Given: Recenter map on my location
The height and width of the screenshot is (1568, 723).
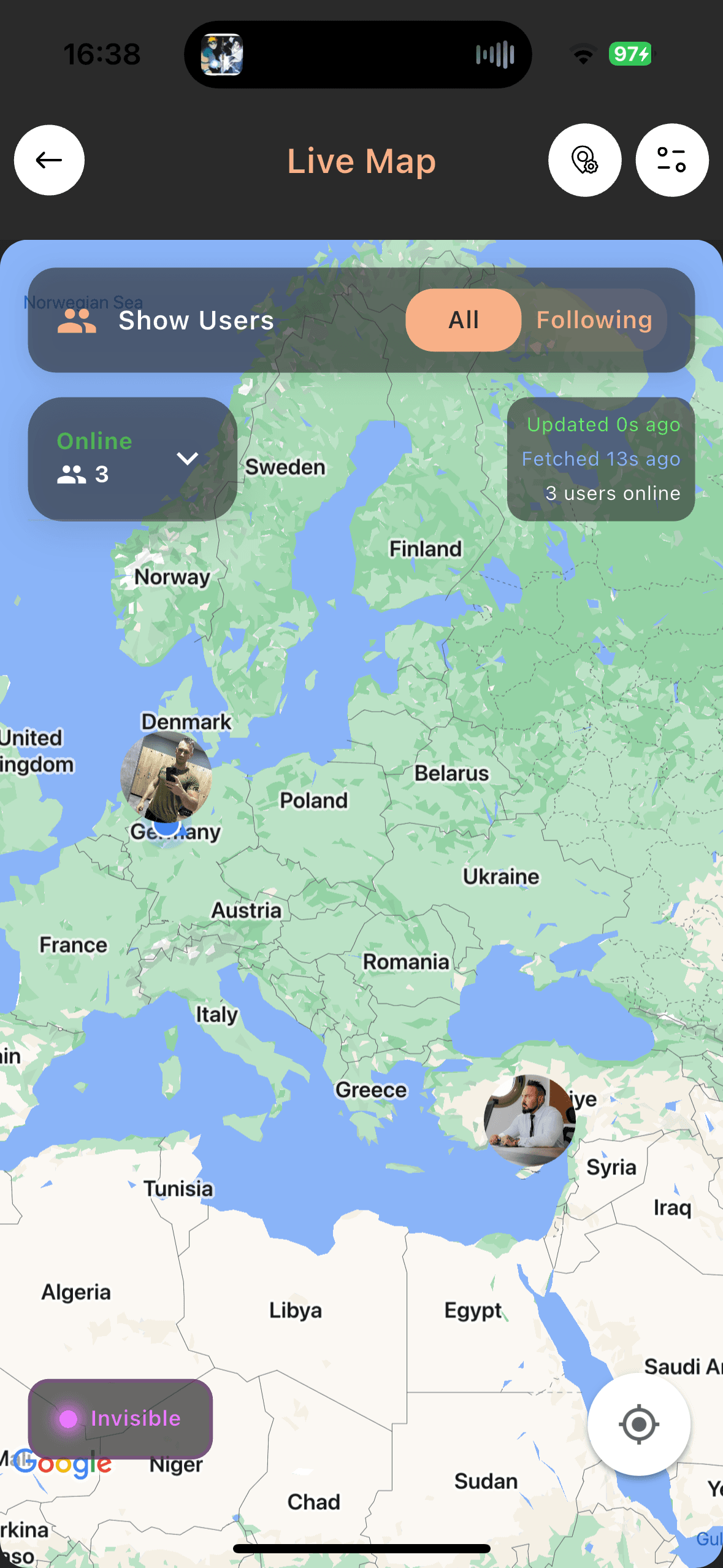Looking at the screenshot, I should [x=638, y=1424].
